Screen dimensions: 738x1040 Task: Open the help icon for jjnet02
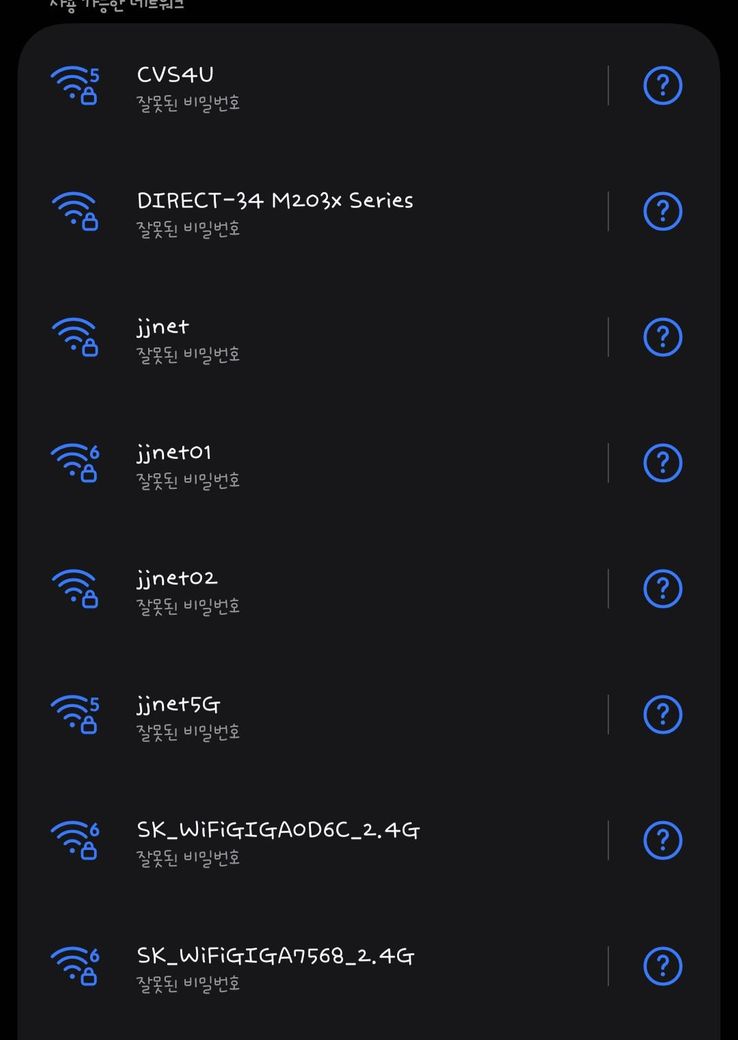point(662,590)
